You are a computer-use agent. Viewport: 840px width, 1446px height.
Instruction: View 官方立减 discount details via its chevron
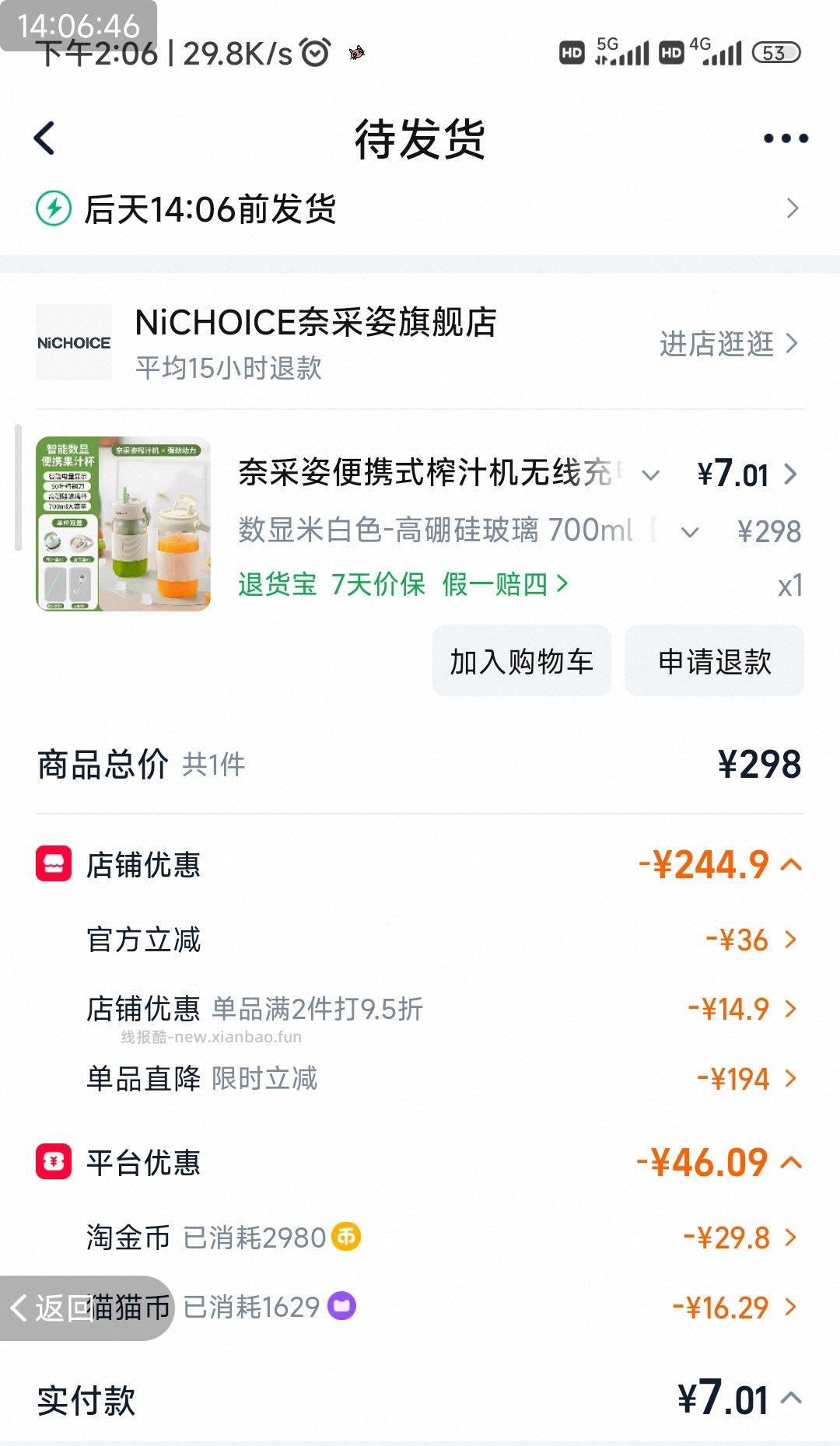click(793, 939)
